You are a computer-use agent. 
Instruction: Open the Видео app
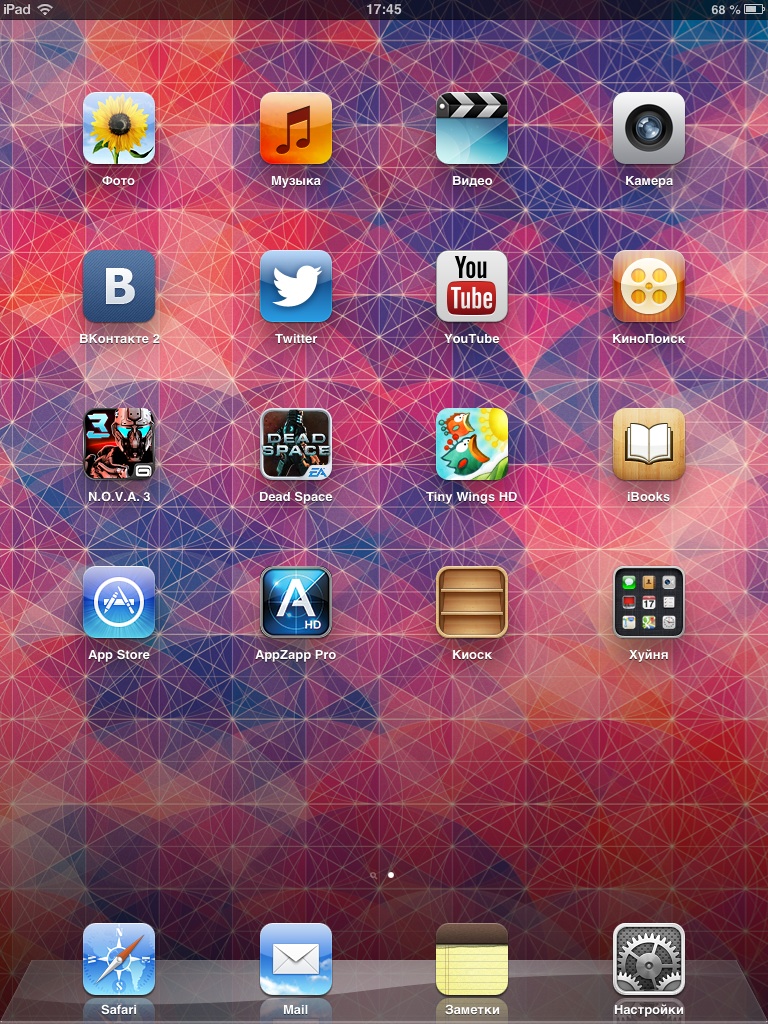click(472, 128)
